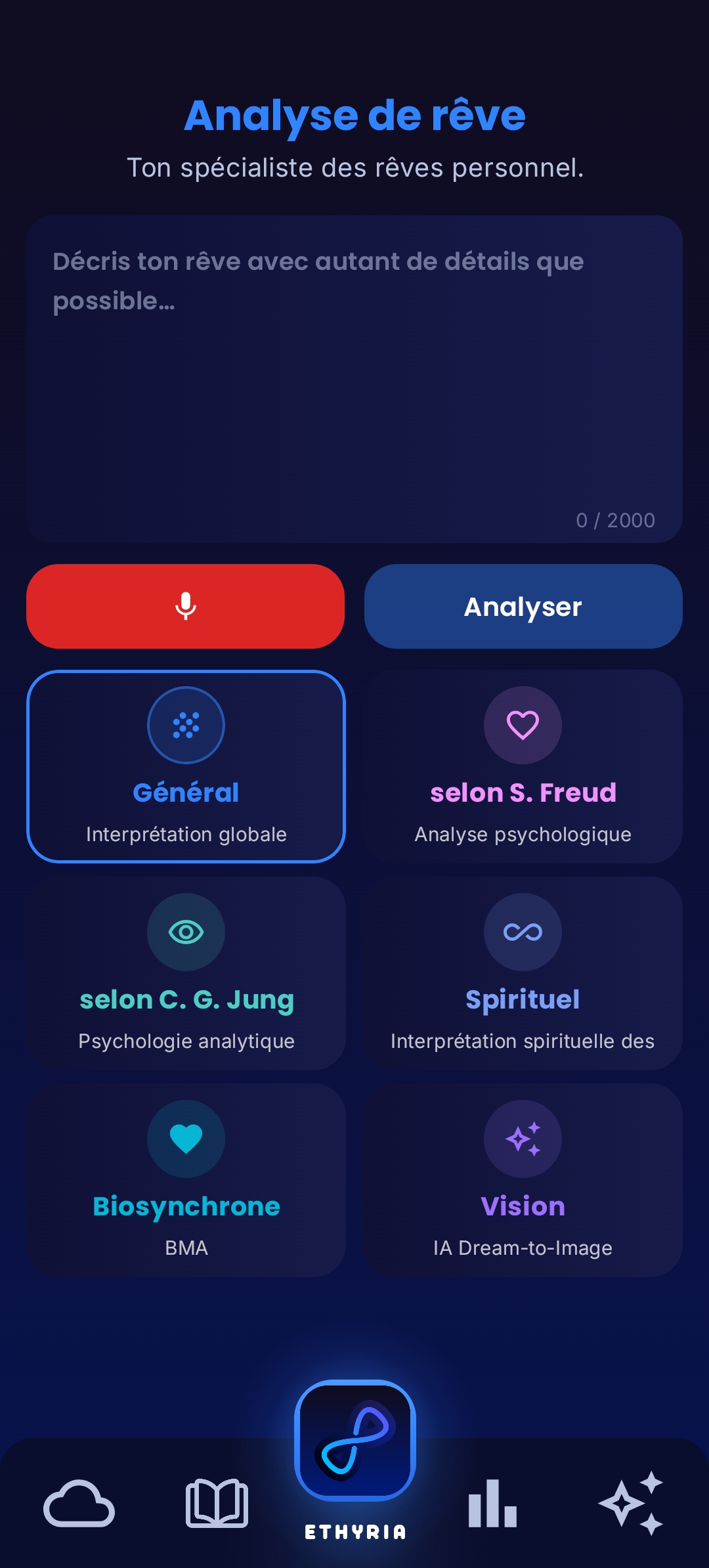The width and height of the screenshot is (709, 1568).
Task: Start voice recording with the microphone button
Action: (x=185, y=606)
